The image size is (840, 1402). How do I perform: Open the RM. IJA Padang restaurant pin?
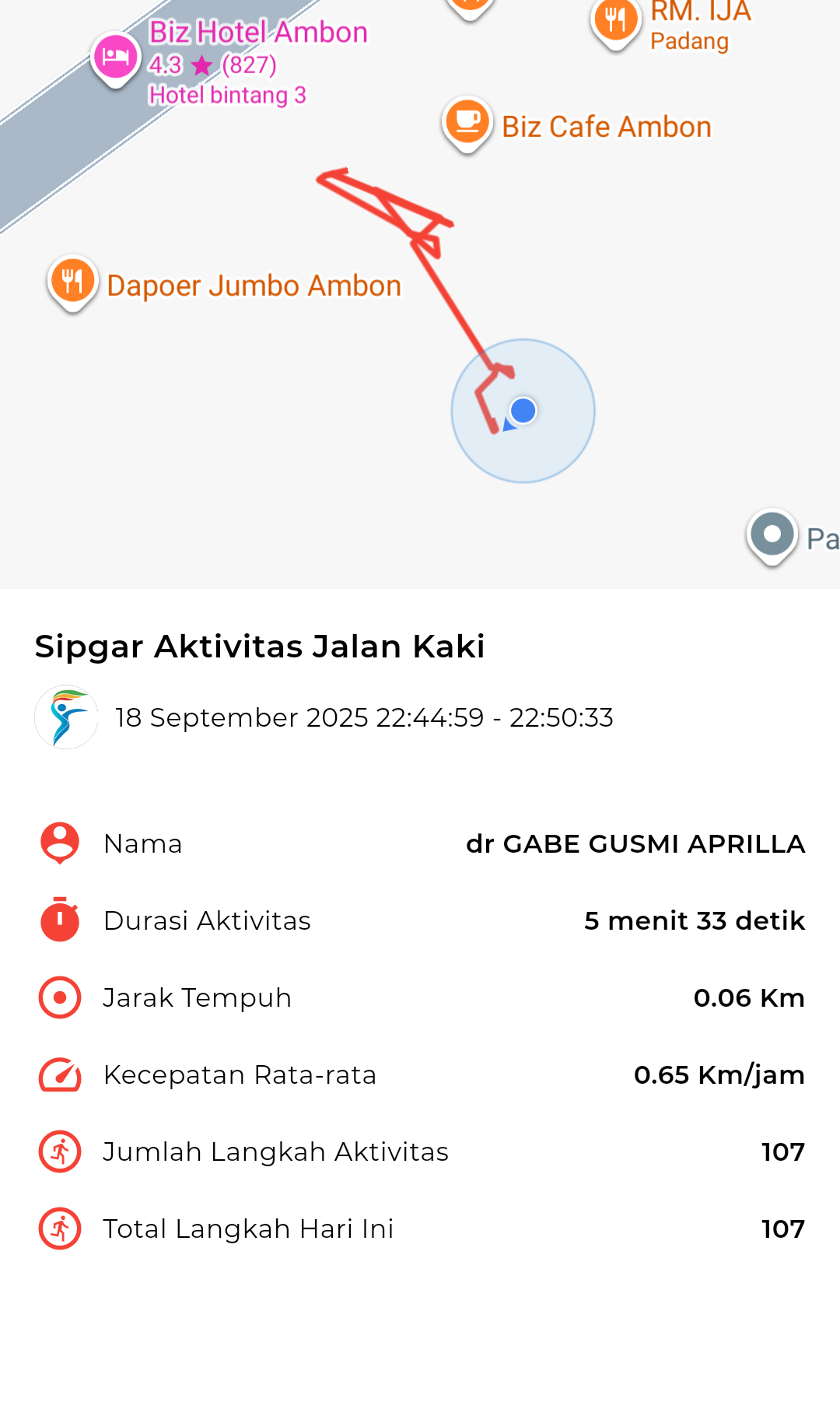pyautogui.click(x=615, y=20)
